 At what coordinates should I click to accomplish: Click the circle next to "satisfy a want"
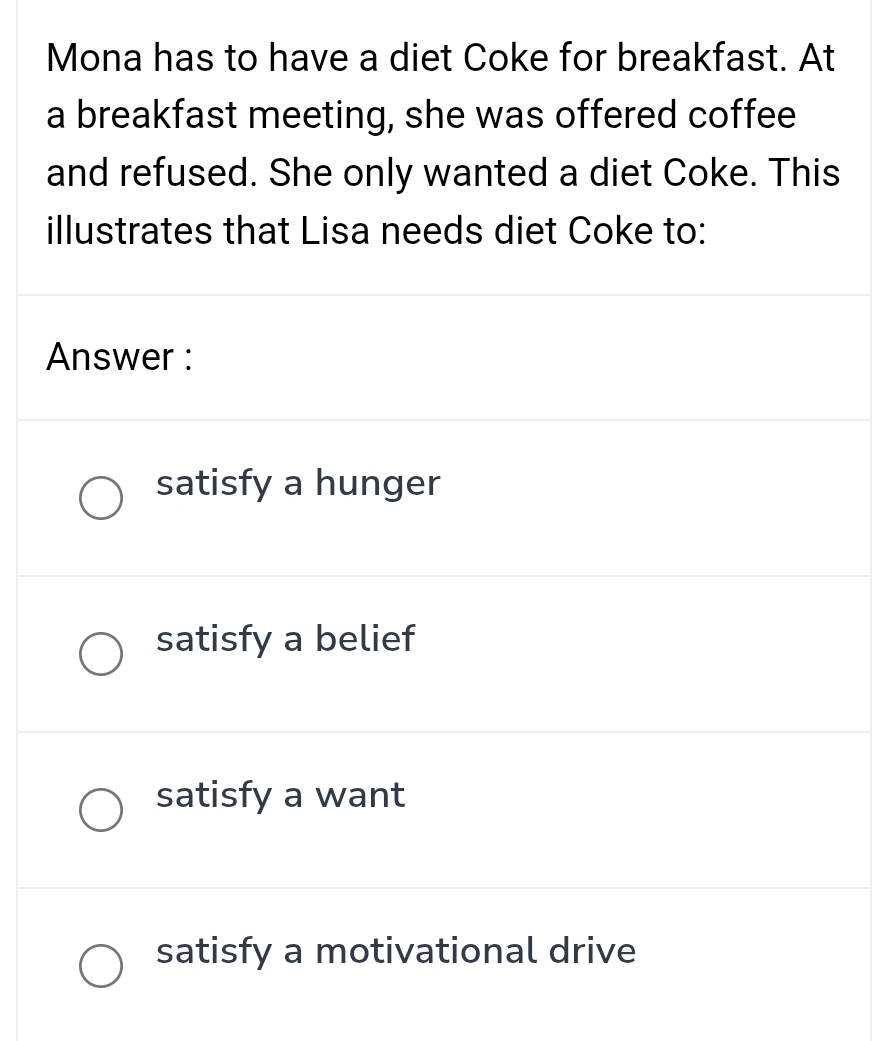tap(101, 810)
